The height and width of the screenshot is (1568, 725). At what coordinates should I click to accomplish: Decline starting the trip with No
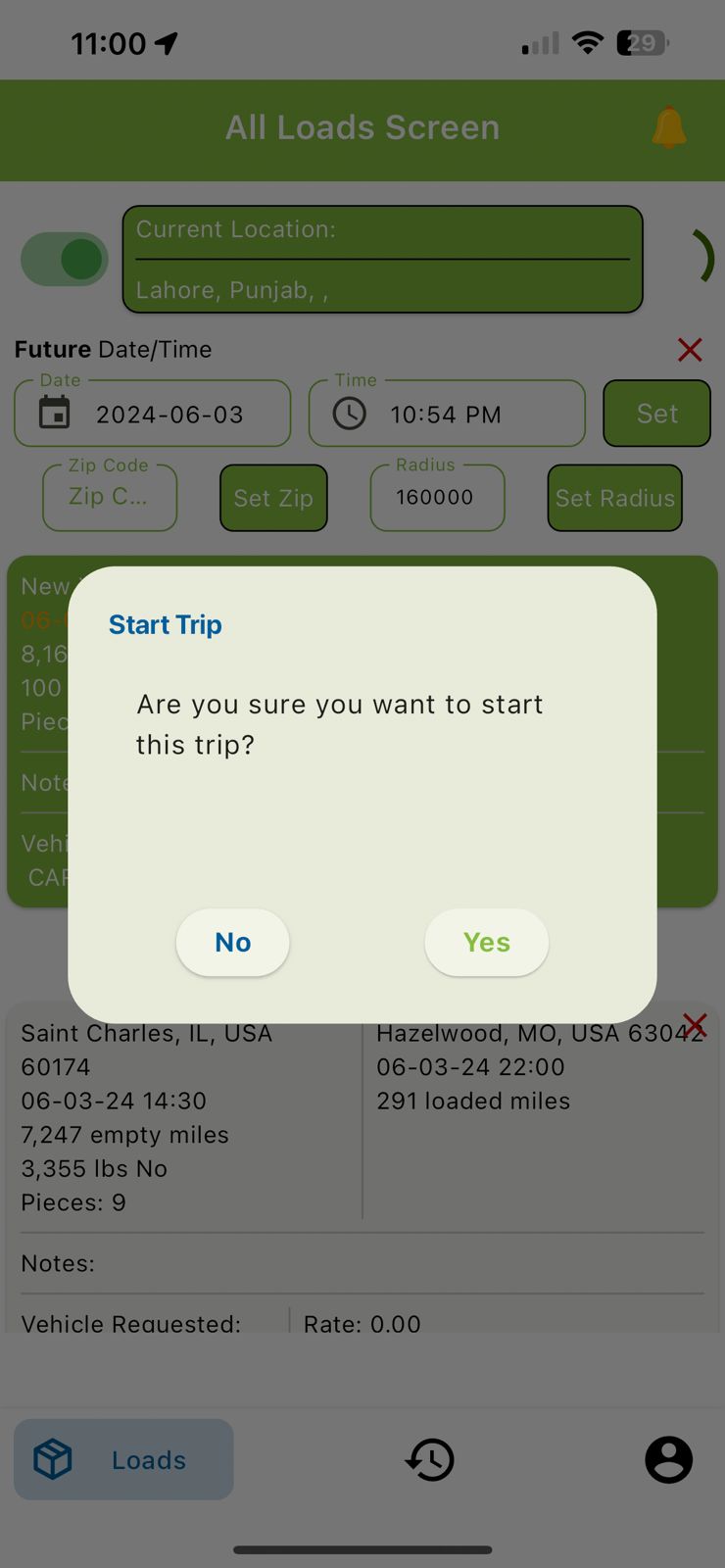pyautogui.click(x=232, y=943)
